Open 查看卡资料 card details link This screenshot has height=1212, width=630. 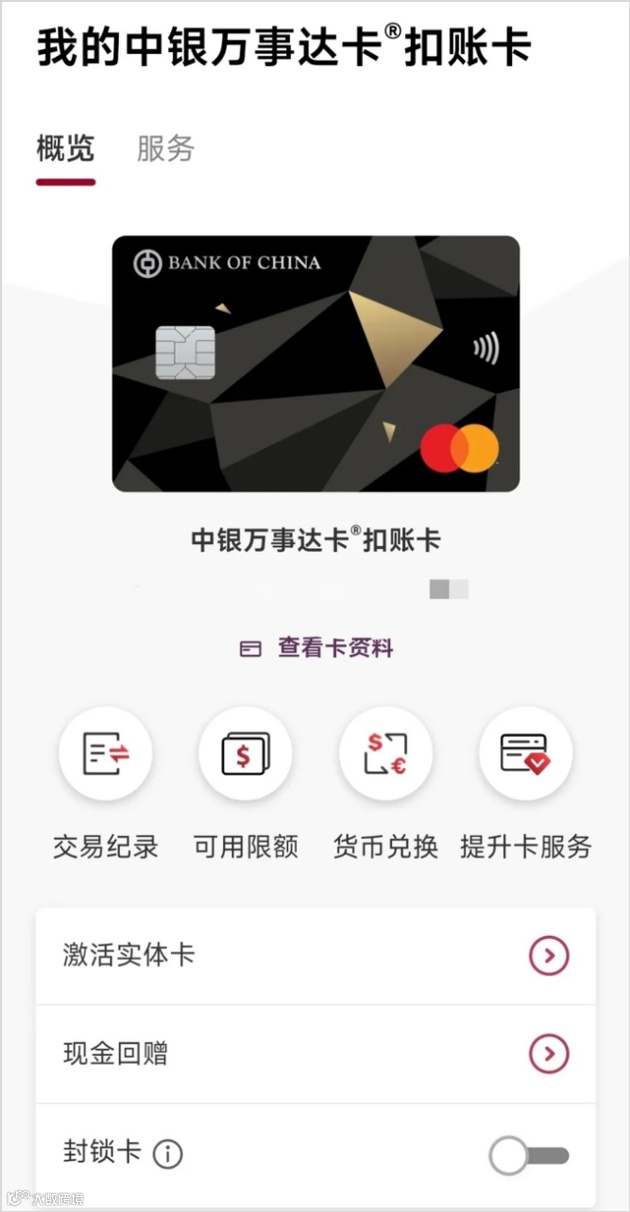click(x=317, y=648)
